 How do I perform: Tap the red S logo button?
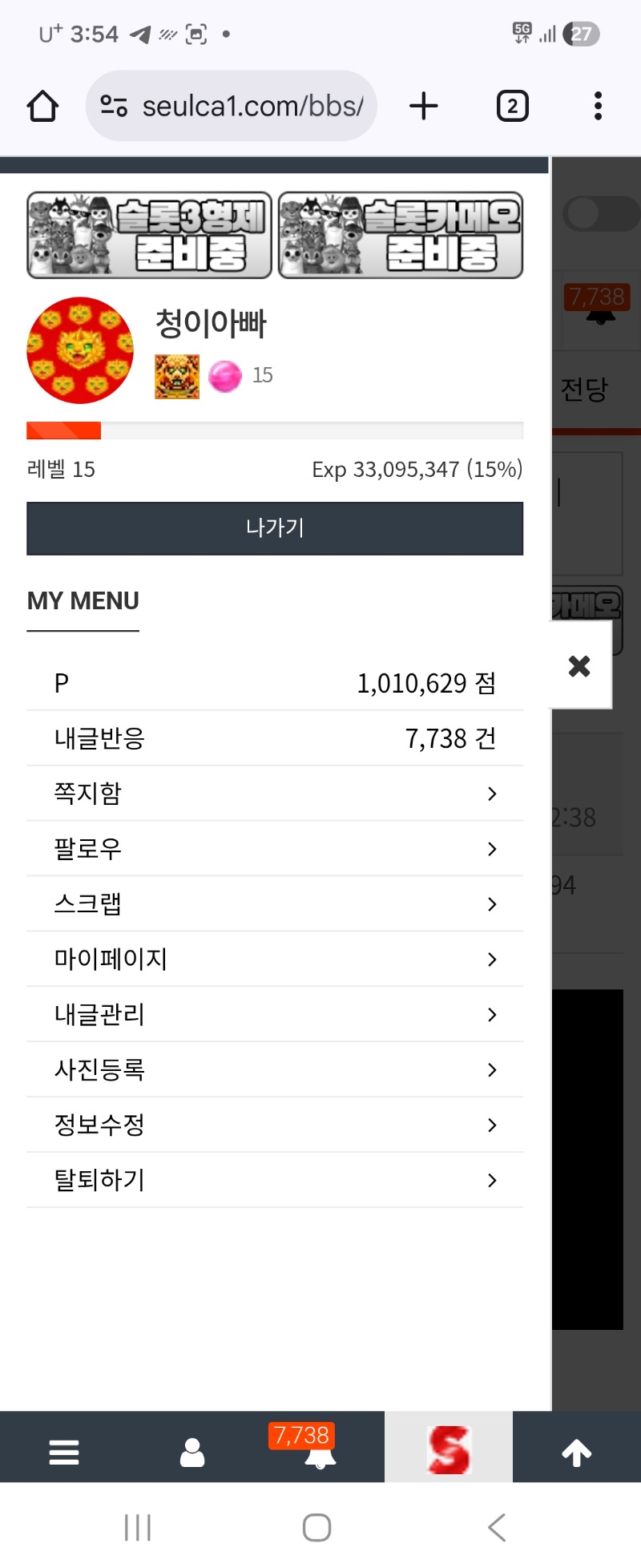[x=448, y=1450]
